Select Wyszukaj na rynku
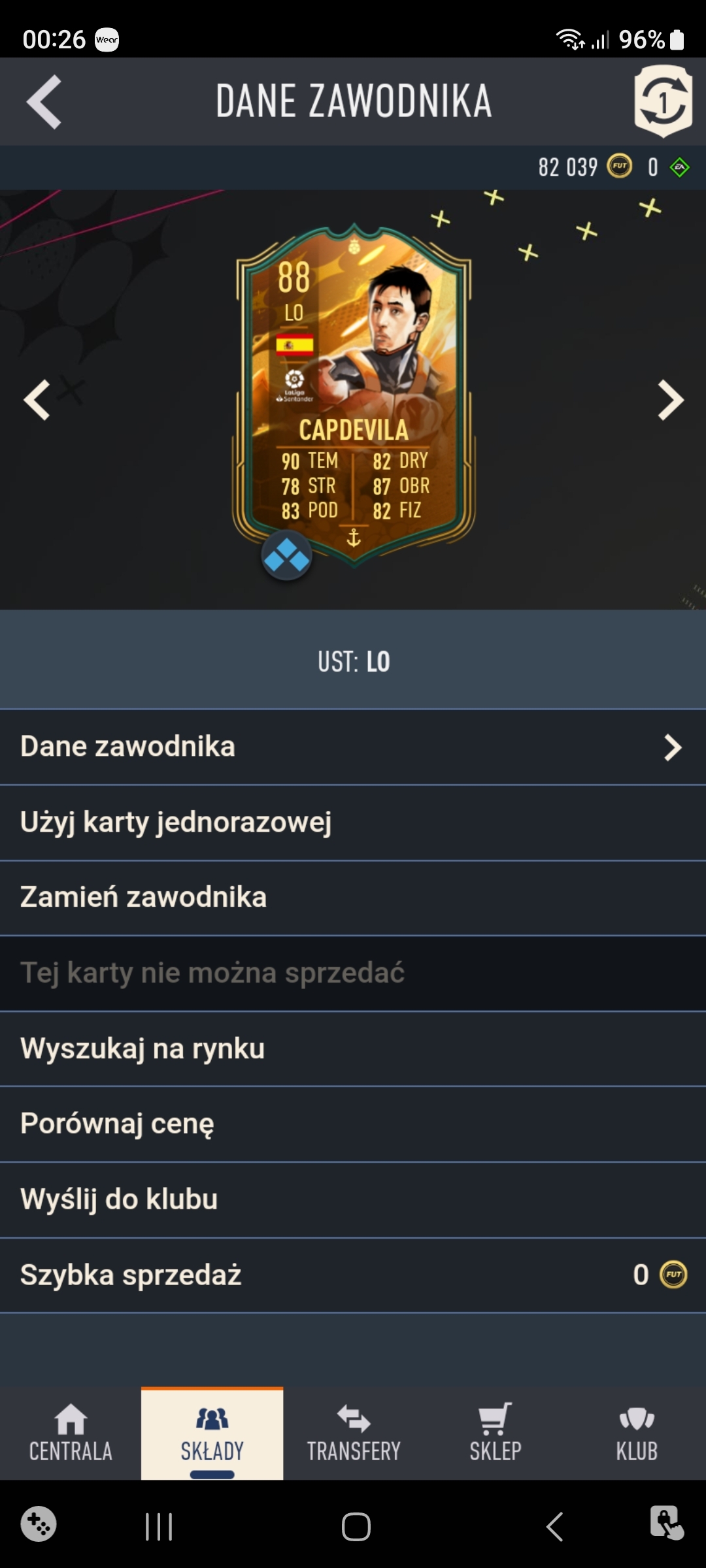Screen dimensions: 706x1568 point(353,1049)
